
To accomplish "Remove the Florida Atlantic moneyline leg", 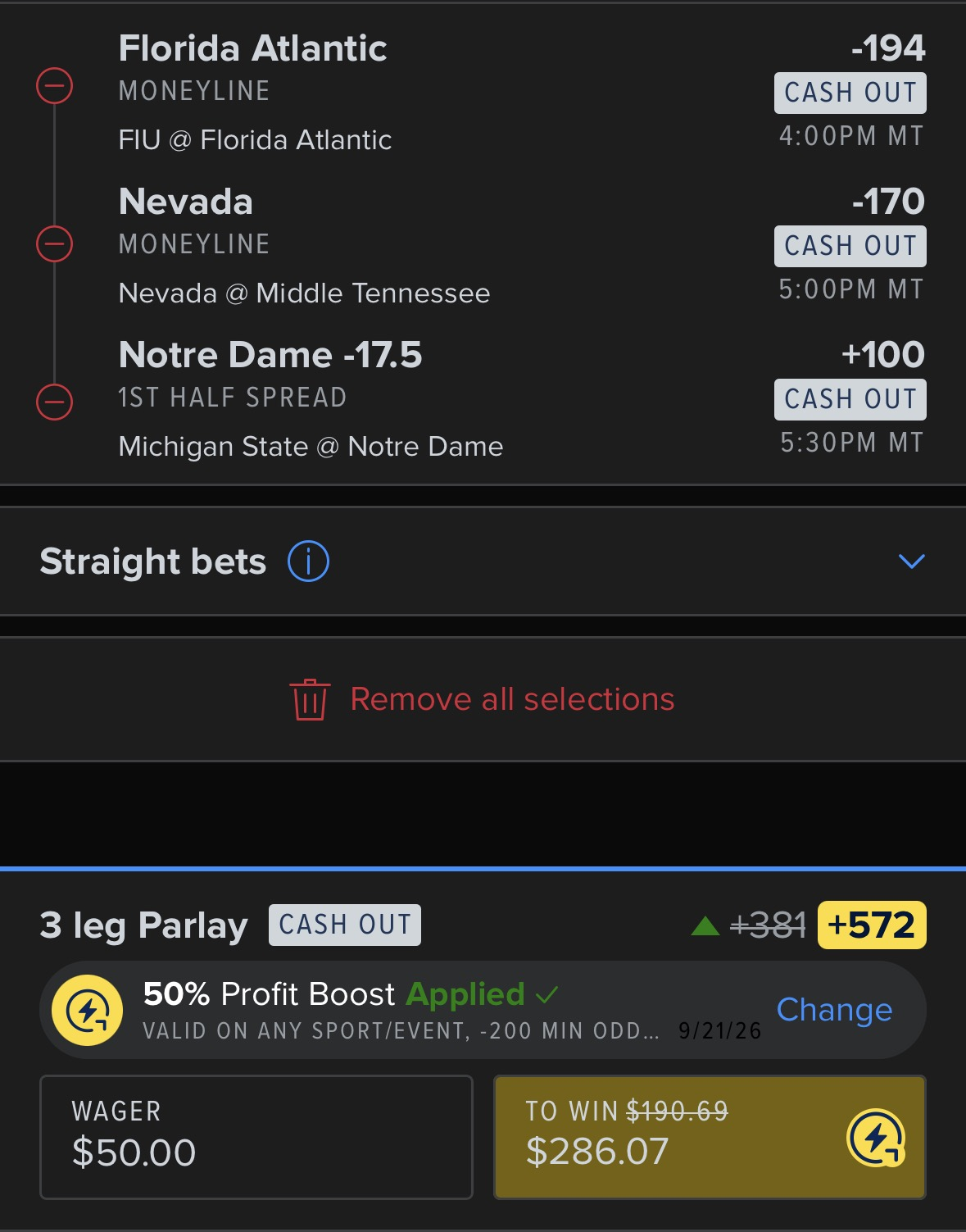I will click(x=55, y=85).
